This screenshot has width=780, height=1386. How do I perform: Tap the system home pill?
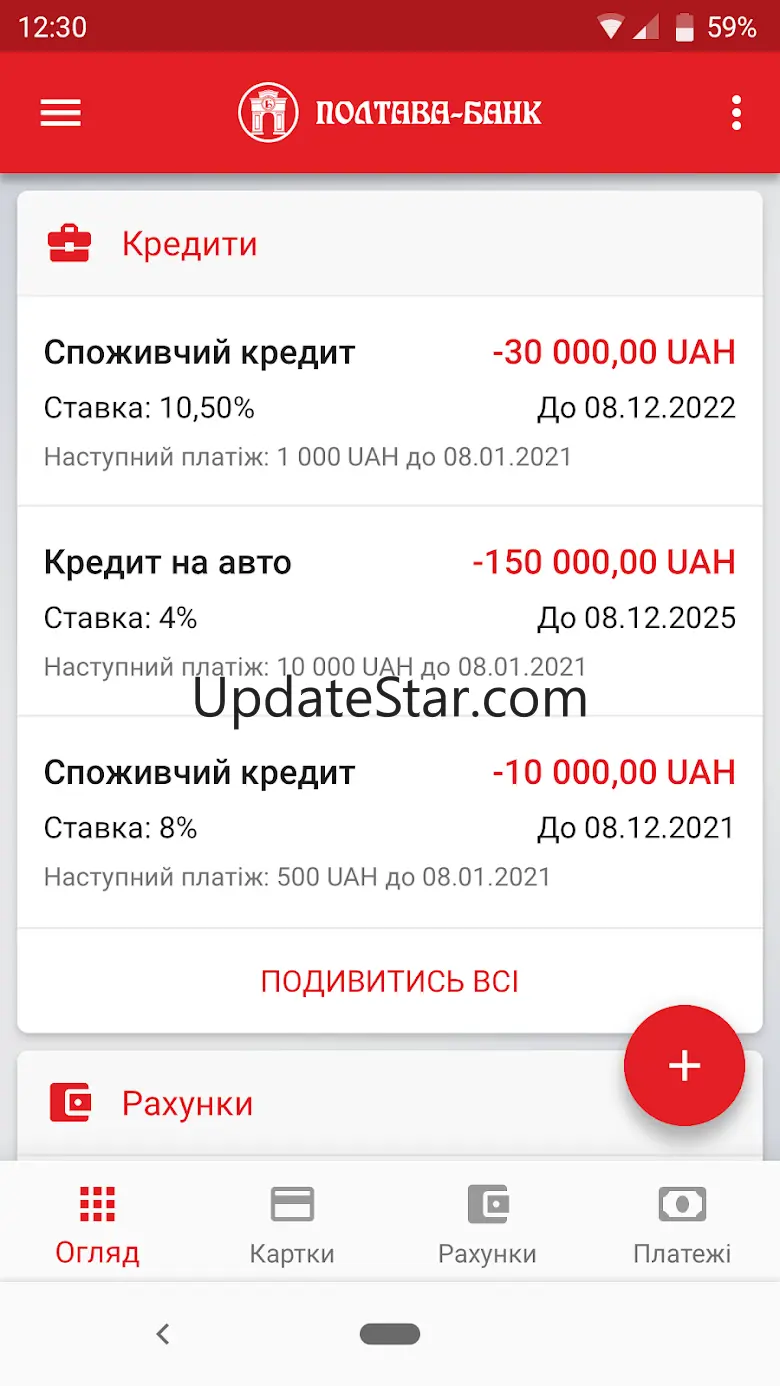point(390,1333)
